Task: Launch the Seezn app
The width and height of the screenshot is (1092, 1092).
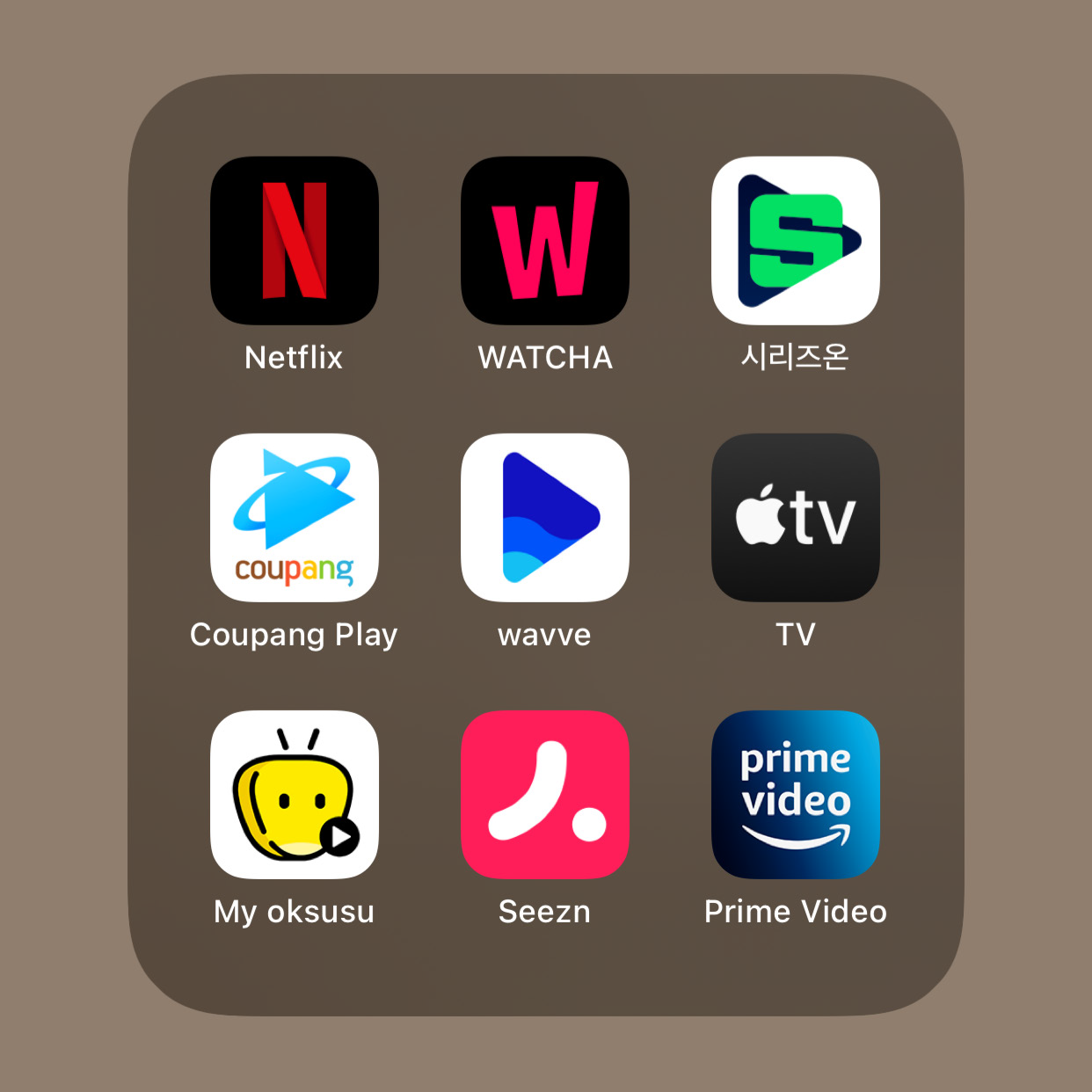Action: pyautogui.click(x=545, y=795)
